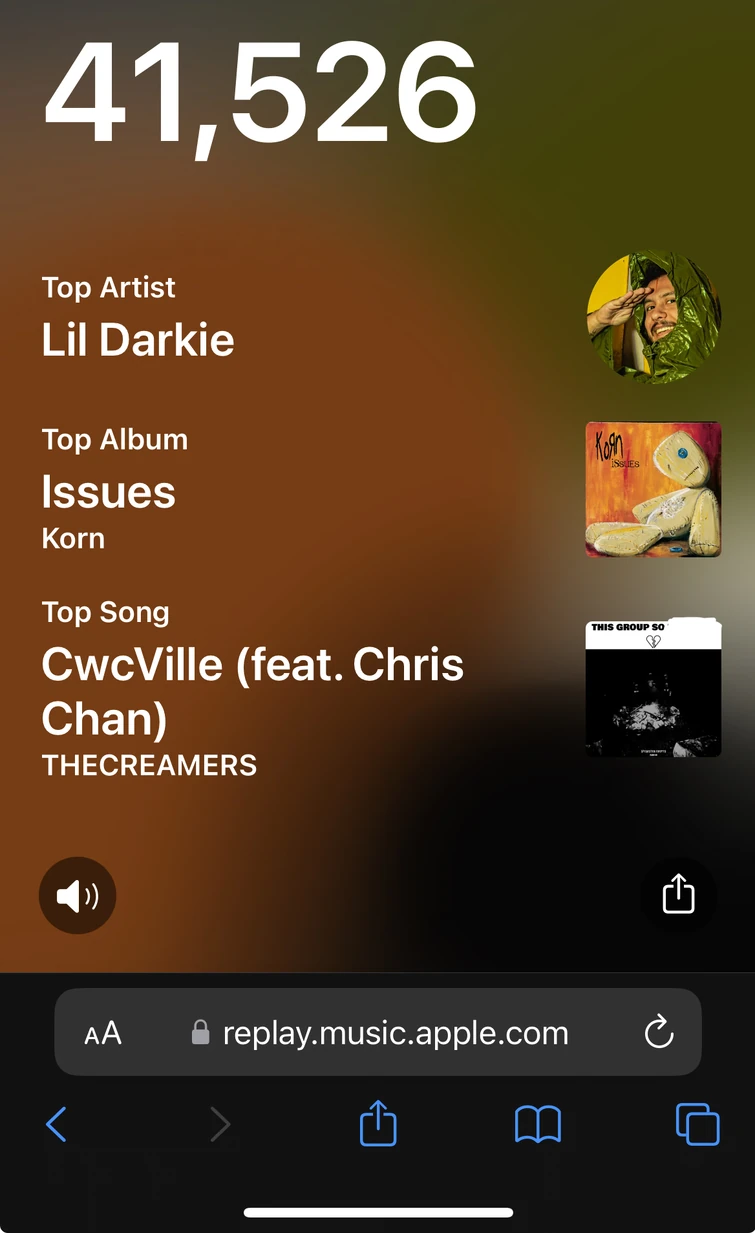Reload the Replay page

pyautogui.click(x=658, y=1031)
